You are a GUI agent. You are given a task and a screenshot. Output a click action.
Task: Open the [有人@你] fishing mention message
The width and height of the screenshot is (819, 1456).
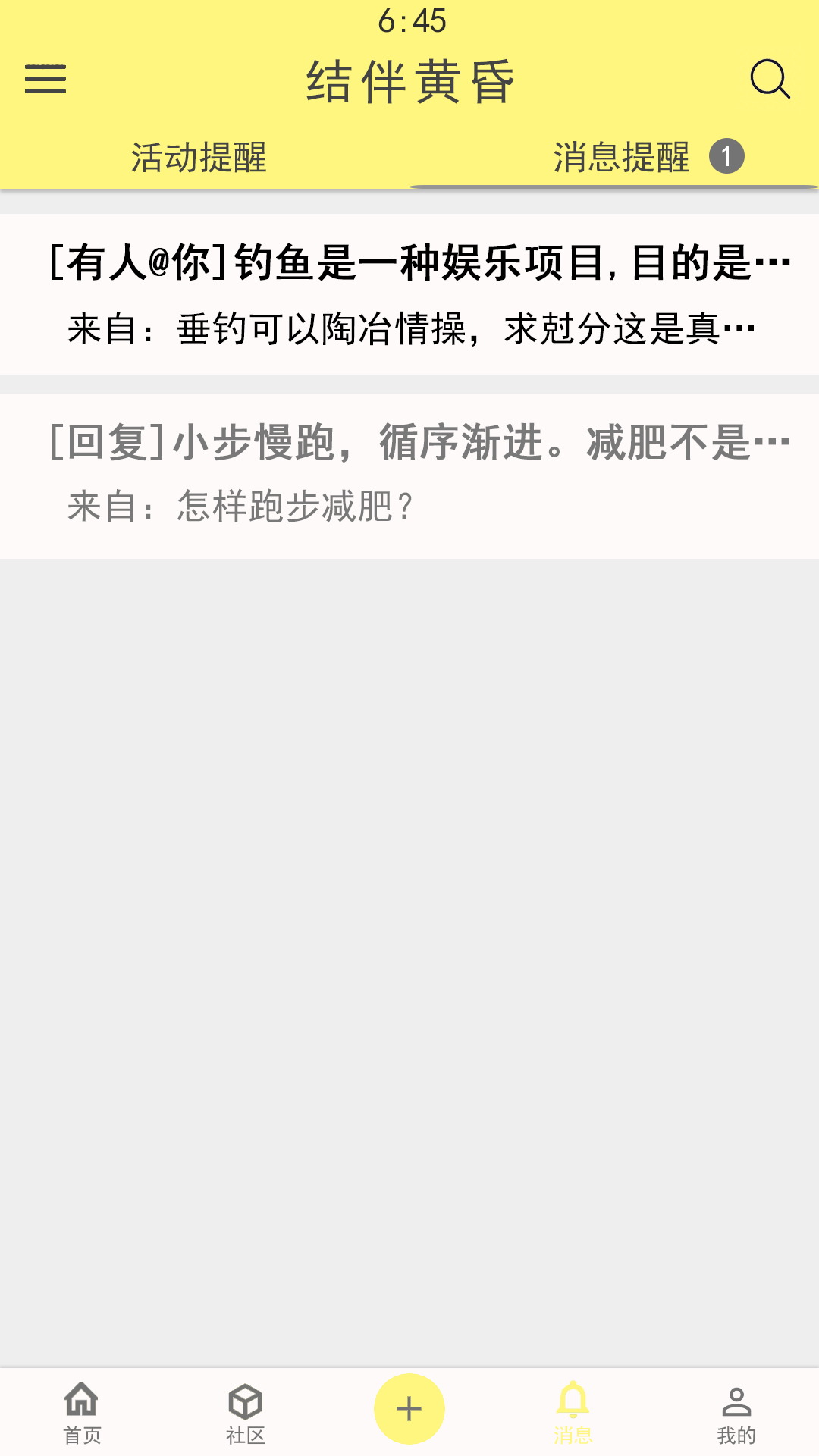tap(409, 294)
